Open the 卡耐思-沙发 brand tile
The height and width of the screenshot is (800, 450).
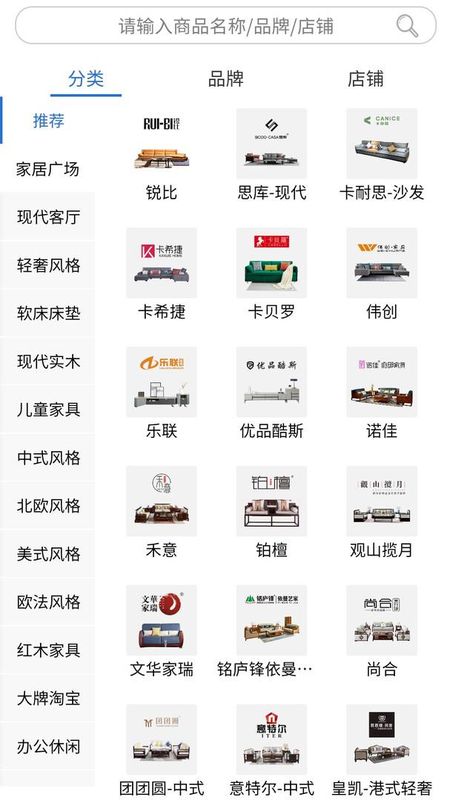click(x=382, y=155)
